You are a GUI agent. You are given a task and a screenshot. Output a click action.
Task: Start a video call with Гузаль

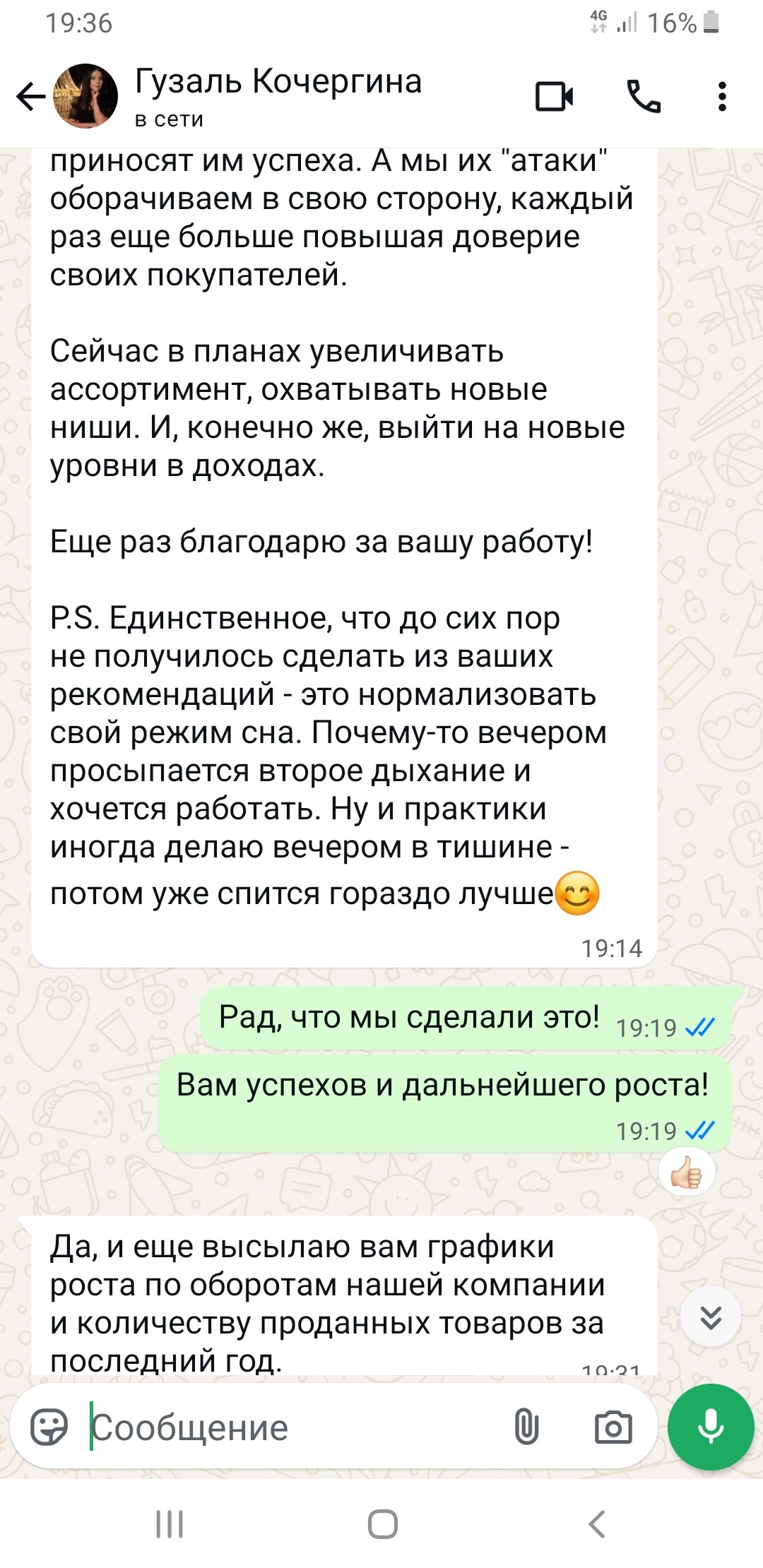click(553, 97)
